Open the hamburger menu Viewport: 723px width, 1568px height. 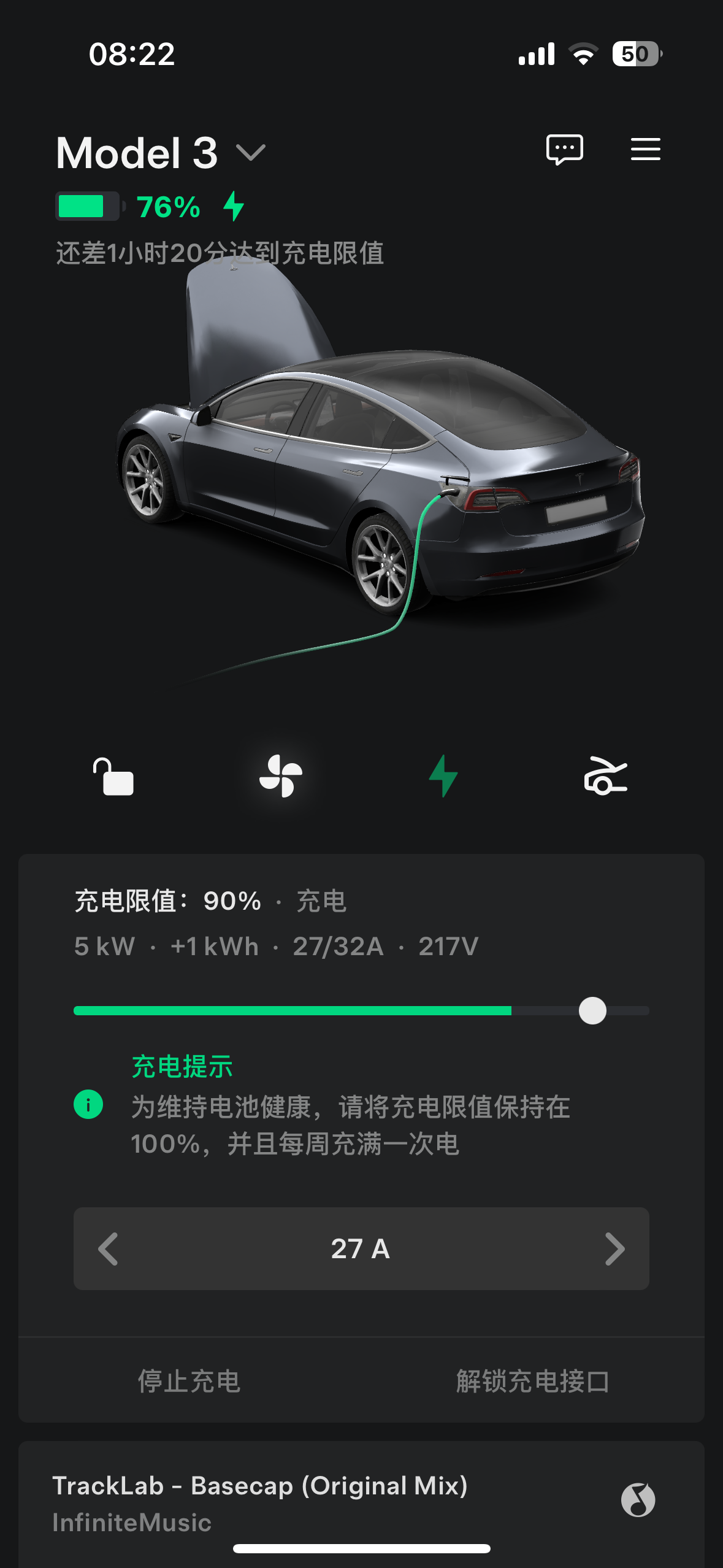pos(645,149)
